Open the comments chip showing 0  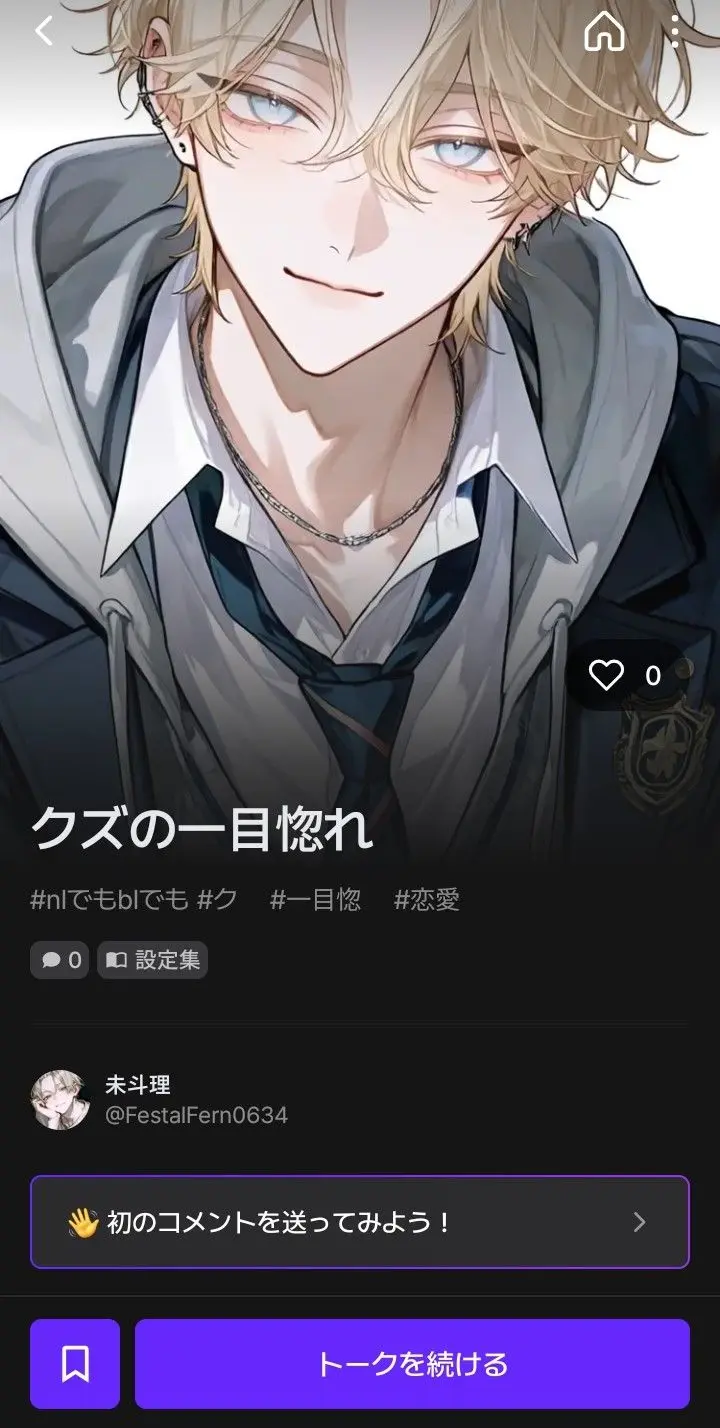60,961
